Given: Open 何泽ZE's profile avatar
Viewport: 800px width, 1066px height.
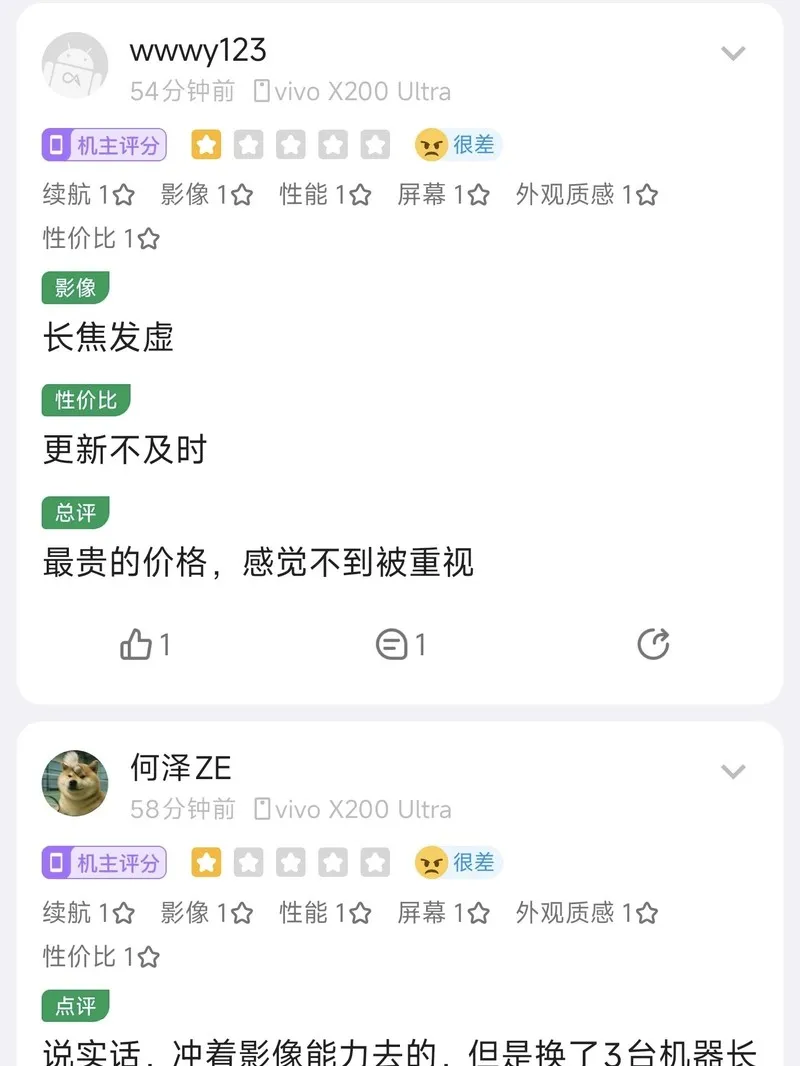Looking at the screenshot, I should (x=75, y=783).
